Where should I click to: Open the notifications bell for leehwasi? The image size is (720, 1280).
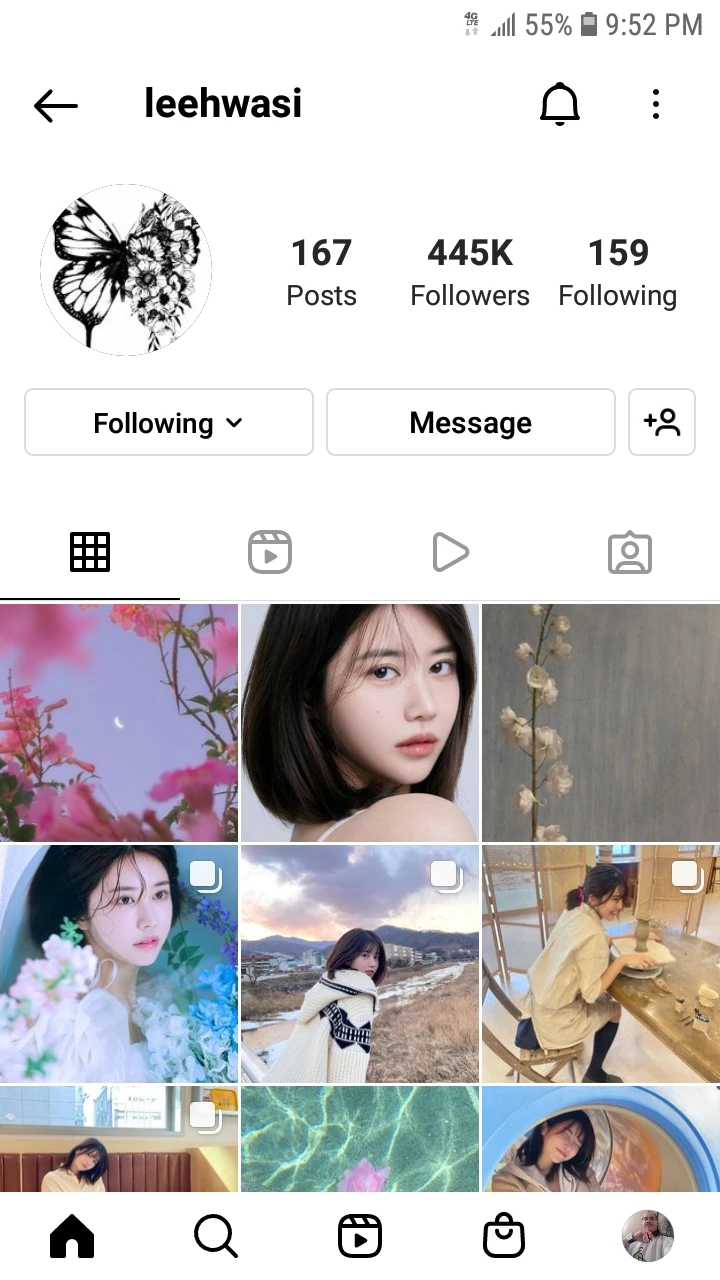[560, 104]
